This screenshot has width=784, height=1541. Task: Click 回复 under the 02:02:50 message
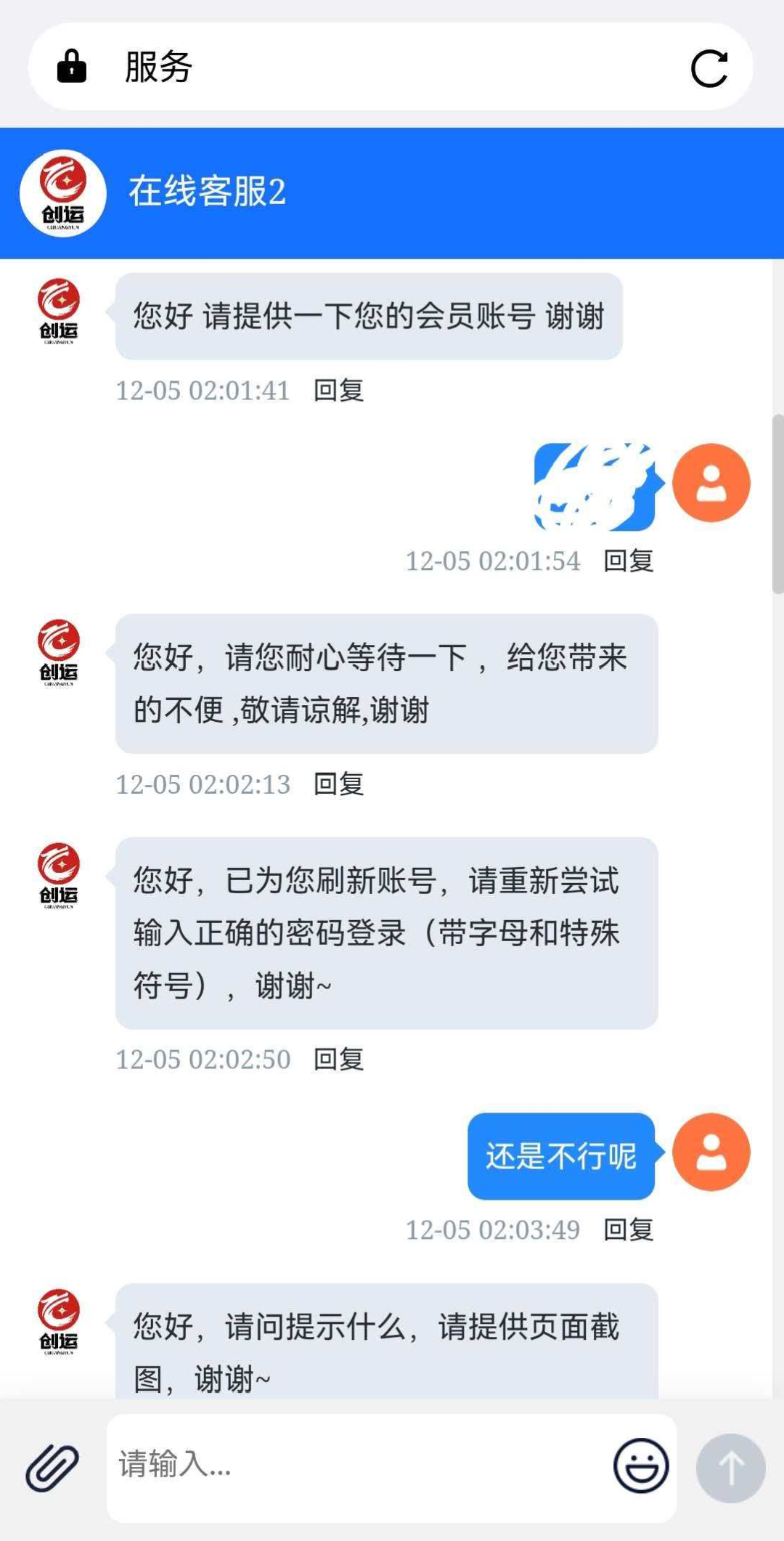[x=338, y=1060]
